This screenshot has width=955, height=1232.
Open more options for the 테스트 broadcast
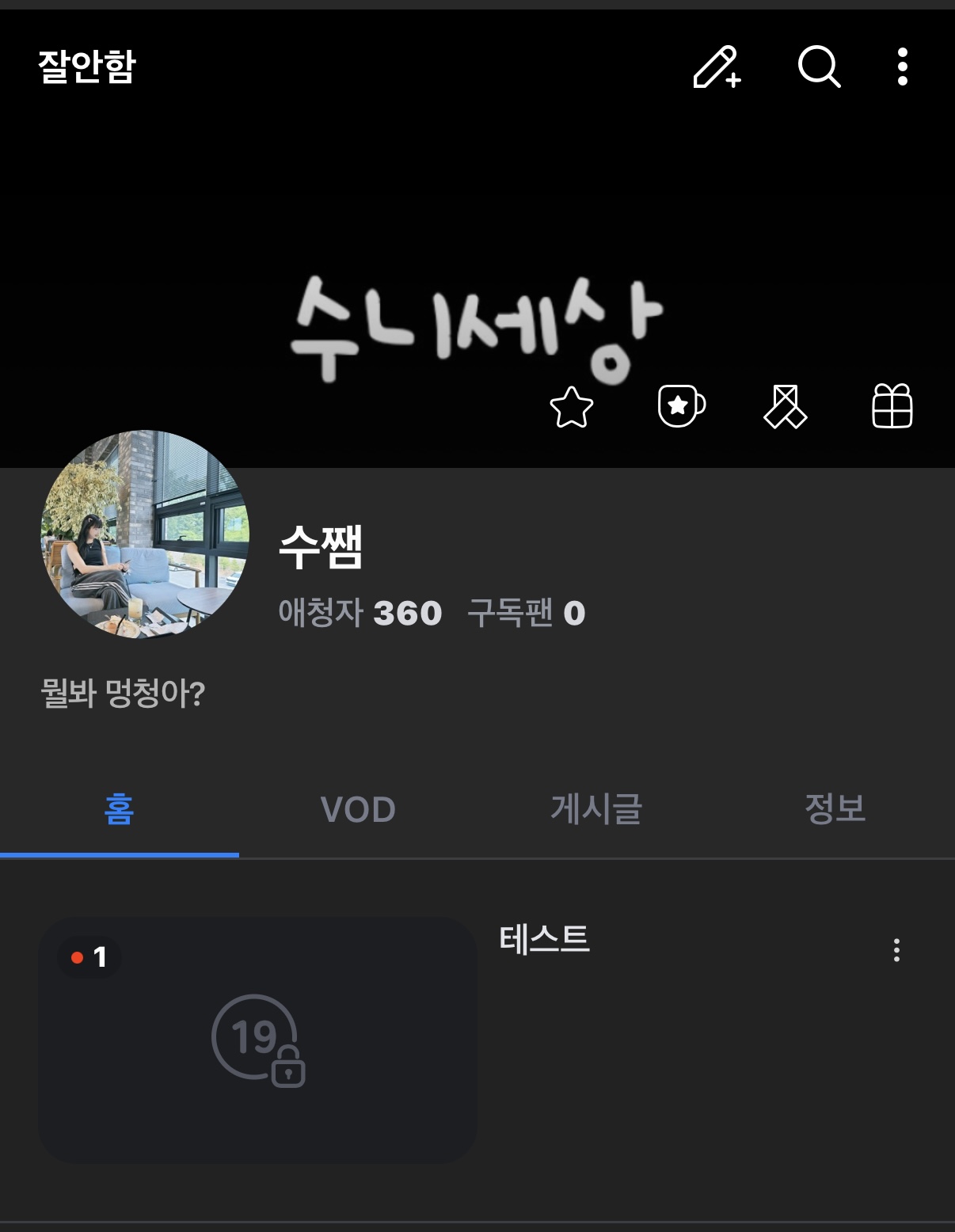tap(896, 950)
